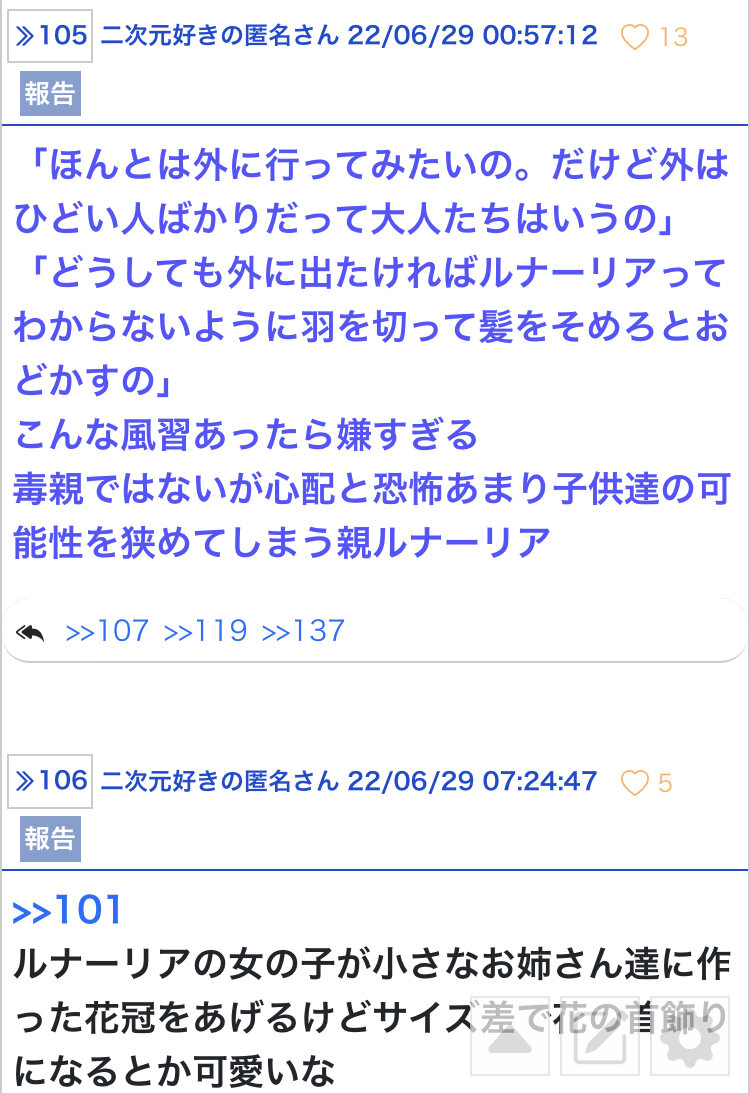Open the quoted post link >>101
This screenshot has height=1093, width=750.
(68, 910)
